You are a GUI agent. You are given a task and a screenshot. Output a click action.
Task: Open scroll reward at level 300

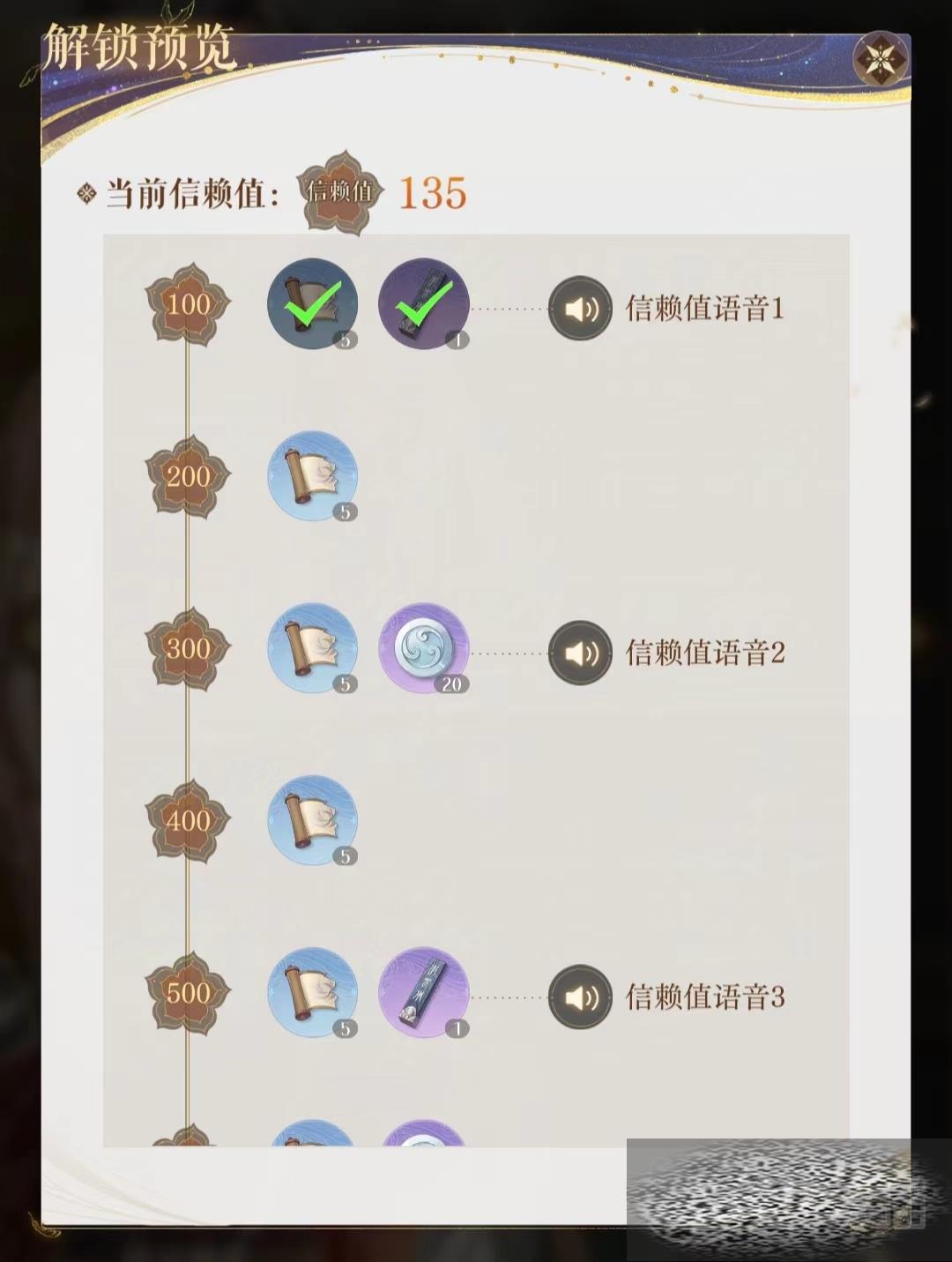(x=312, y=648)
